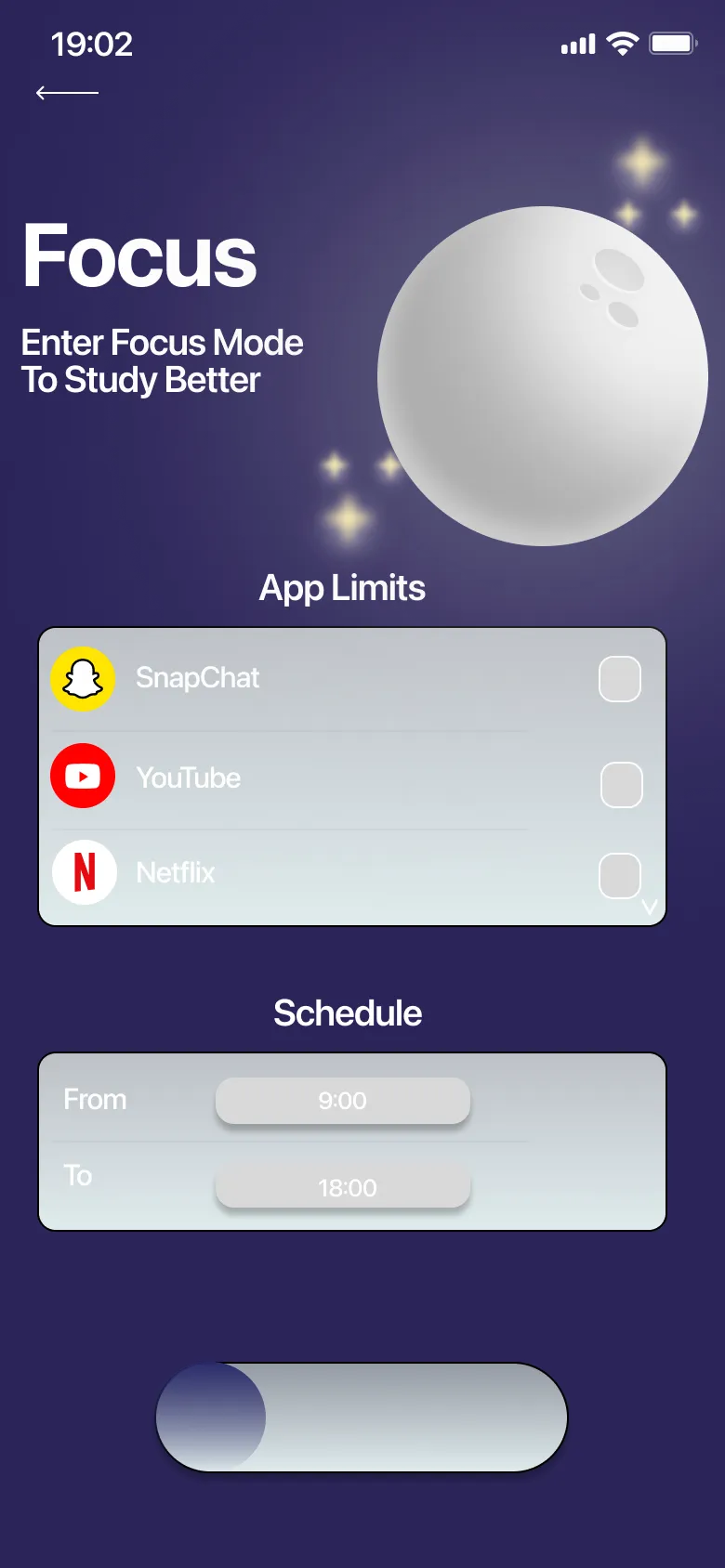Activate the focus mode slider at the bottom
The width and height of the screenshot is (725, 1568).
tap(212, 1415)
